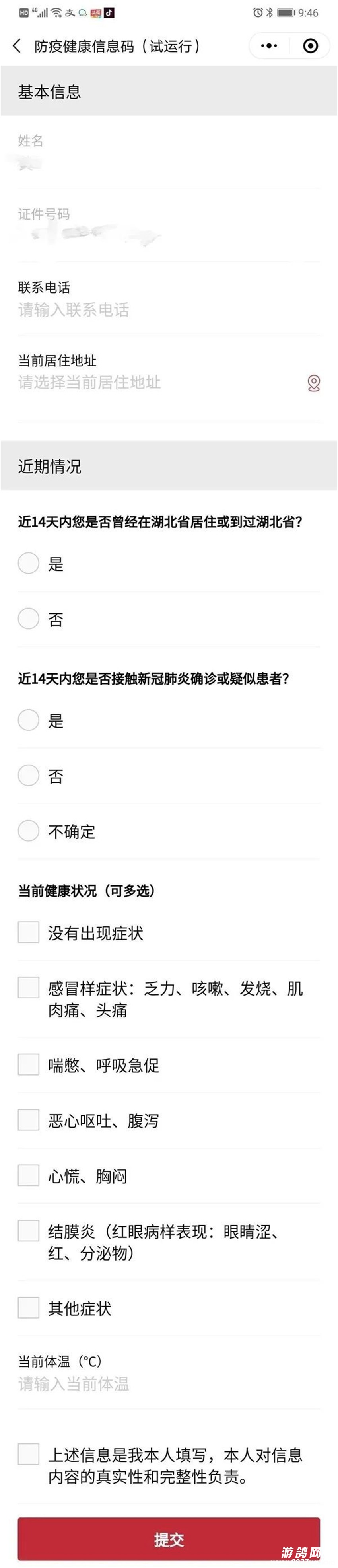Close the mini program with the circle button
Screen dimensions: 338x1568
[x=311, y=46]
